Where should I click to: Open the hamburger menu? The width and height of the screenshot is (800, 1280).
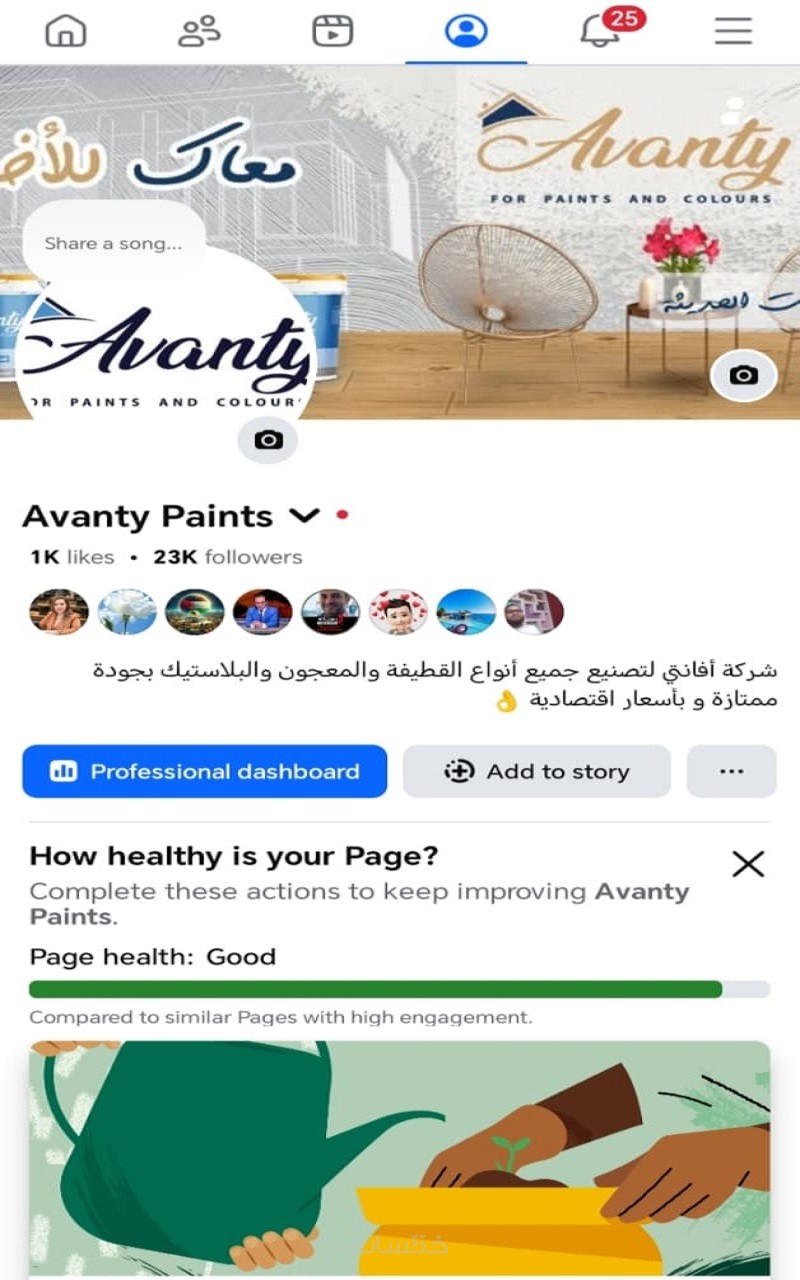pos(732,31)
